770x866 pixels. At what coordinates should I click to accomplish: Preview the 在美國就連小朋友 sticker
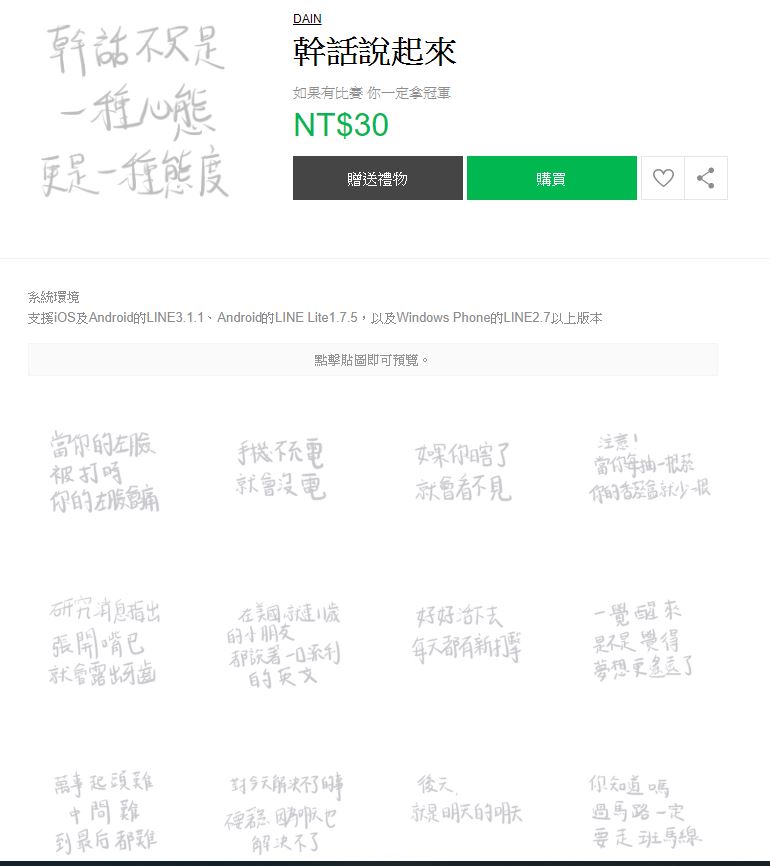click(x=283, y=645)
